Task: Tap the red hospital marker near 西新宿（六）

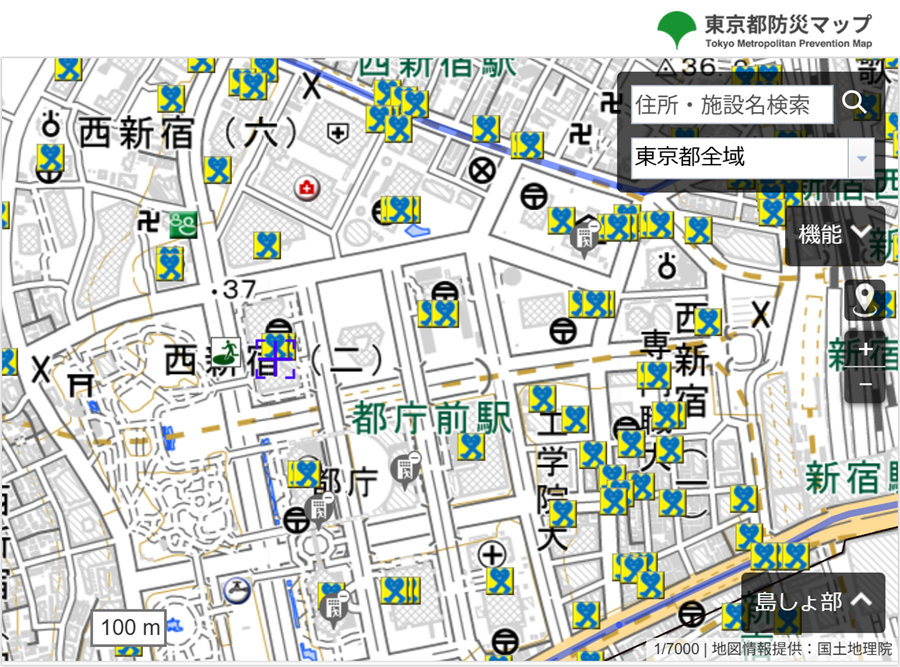Action: click(304, 187)
